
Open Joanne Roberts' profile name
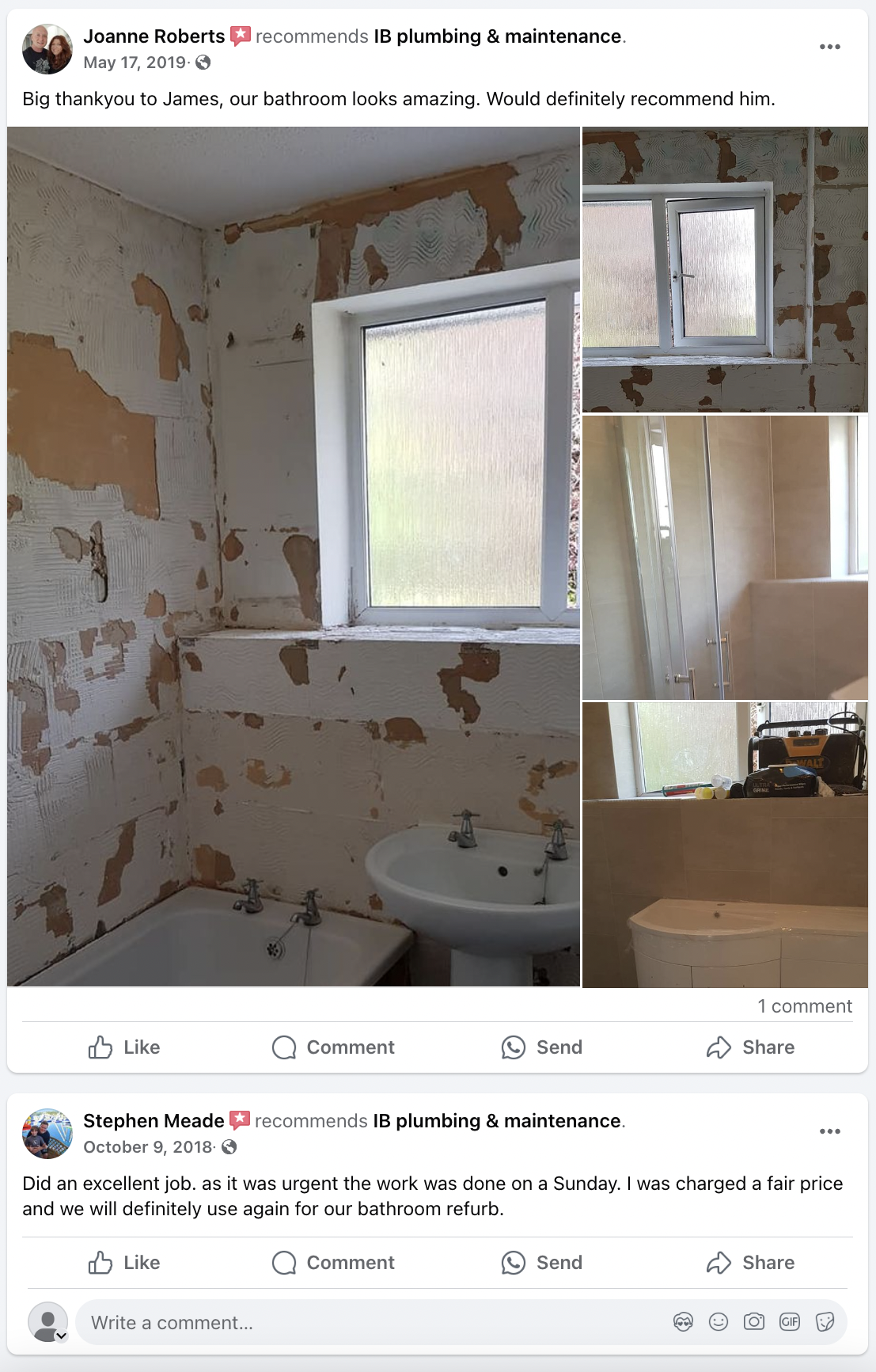point(154,36)
